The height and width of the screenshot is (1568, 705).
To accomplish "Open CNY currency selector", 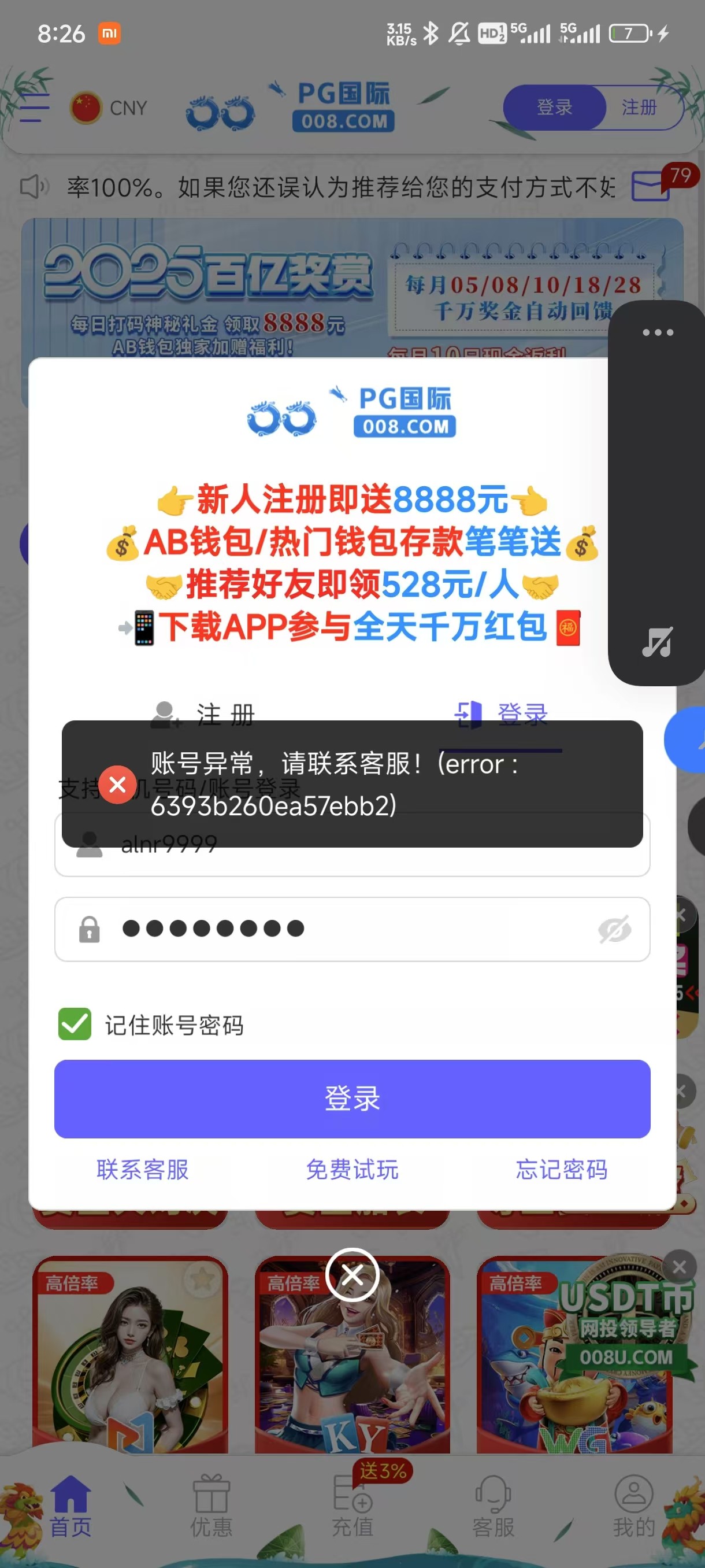I will 109,108.
